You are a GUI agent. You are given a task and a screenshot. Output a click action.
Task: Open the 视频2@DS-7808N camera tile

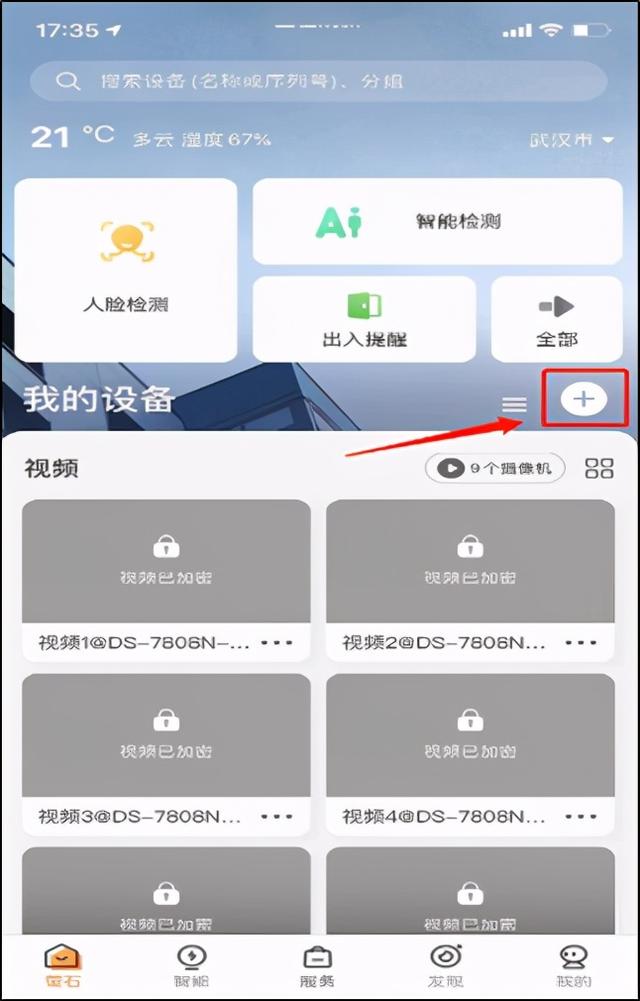470,563
